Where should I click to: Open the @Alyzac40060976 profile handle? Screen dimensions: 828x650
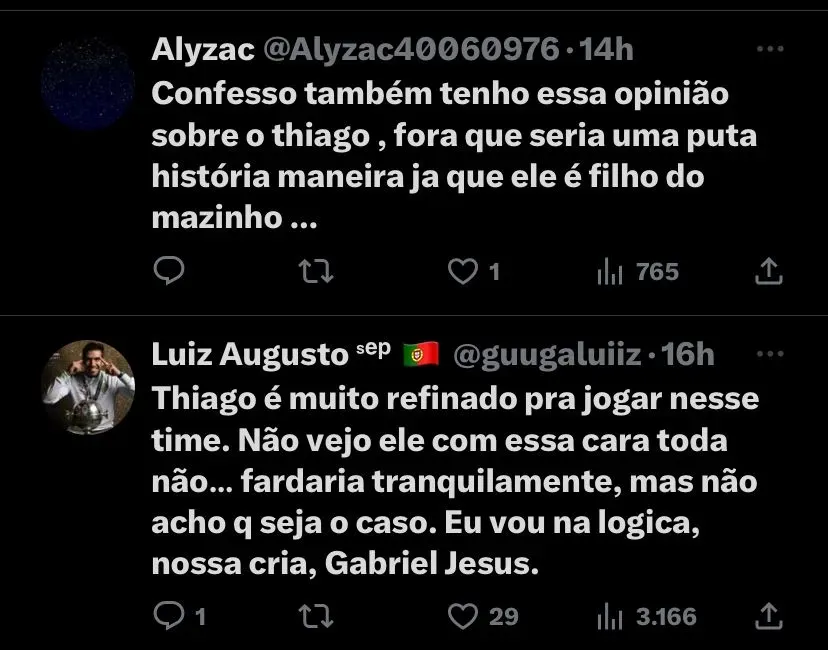pos(412,49)
